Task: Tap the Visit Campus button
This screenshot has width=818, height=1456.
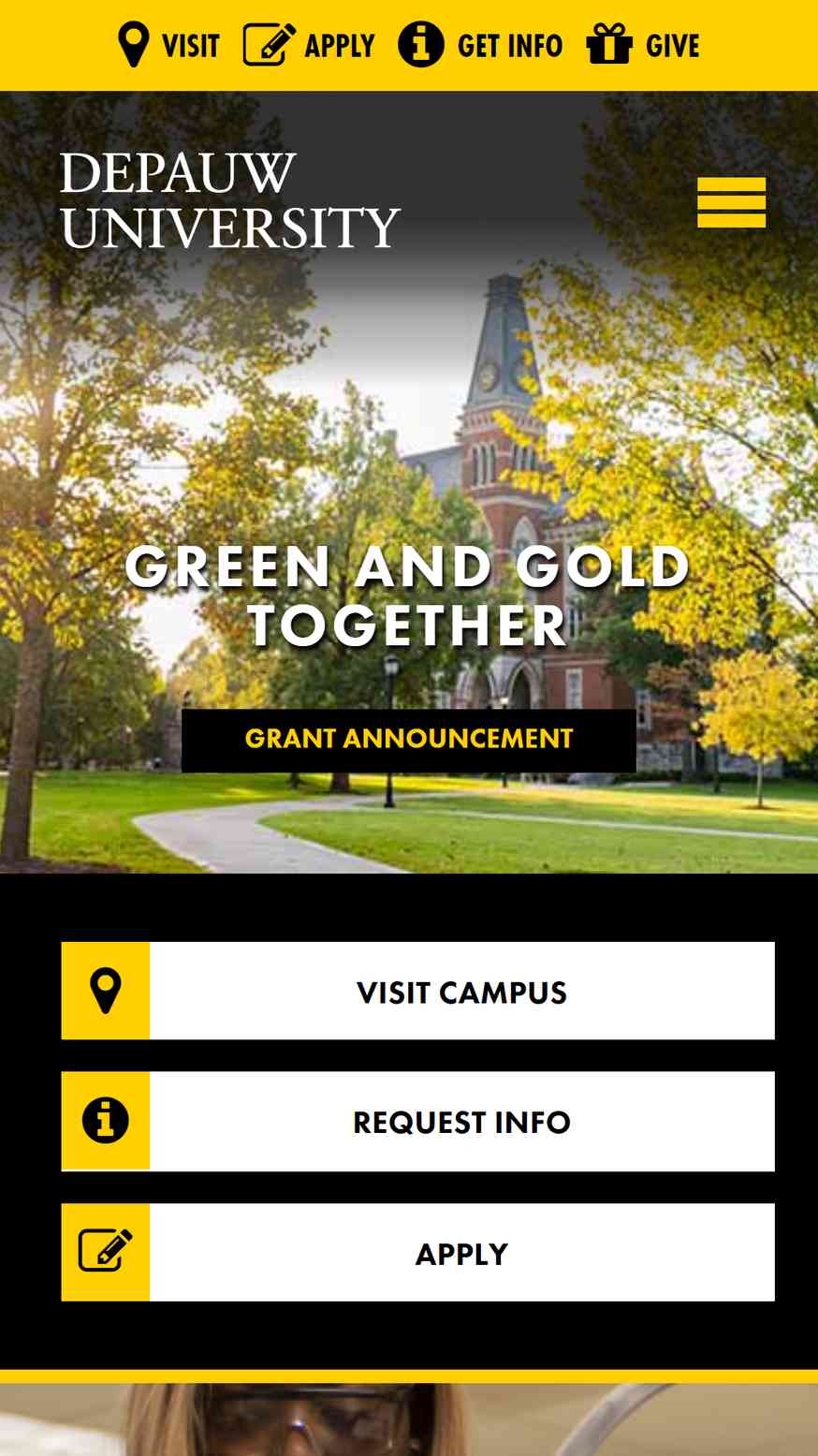Action: [x=418, y=992]
